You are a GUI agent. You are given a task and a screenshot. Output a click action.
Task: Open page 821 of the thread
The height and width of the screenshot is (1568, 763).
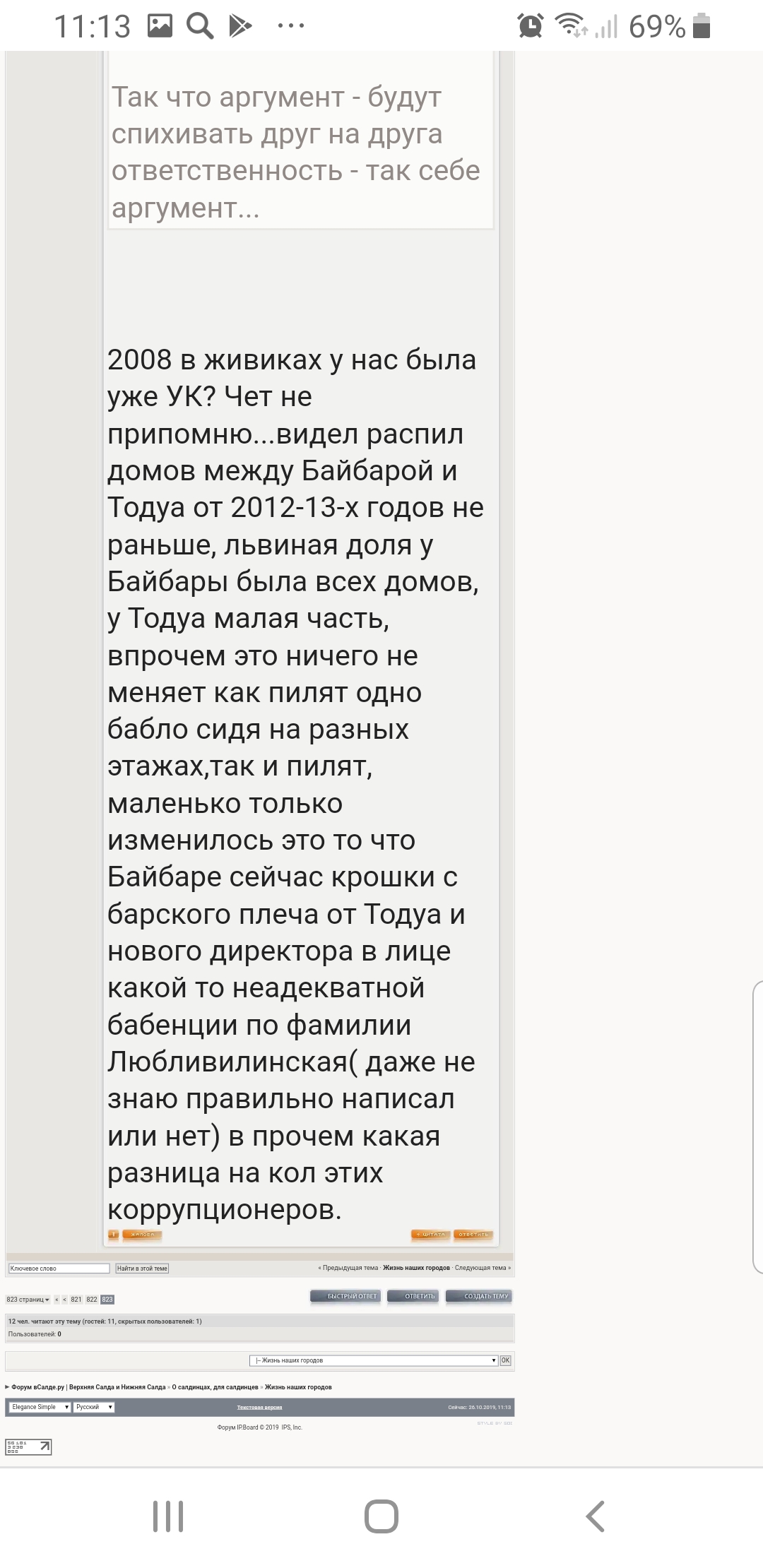pyautogui.click(x=76, y=1300)
